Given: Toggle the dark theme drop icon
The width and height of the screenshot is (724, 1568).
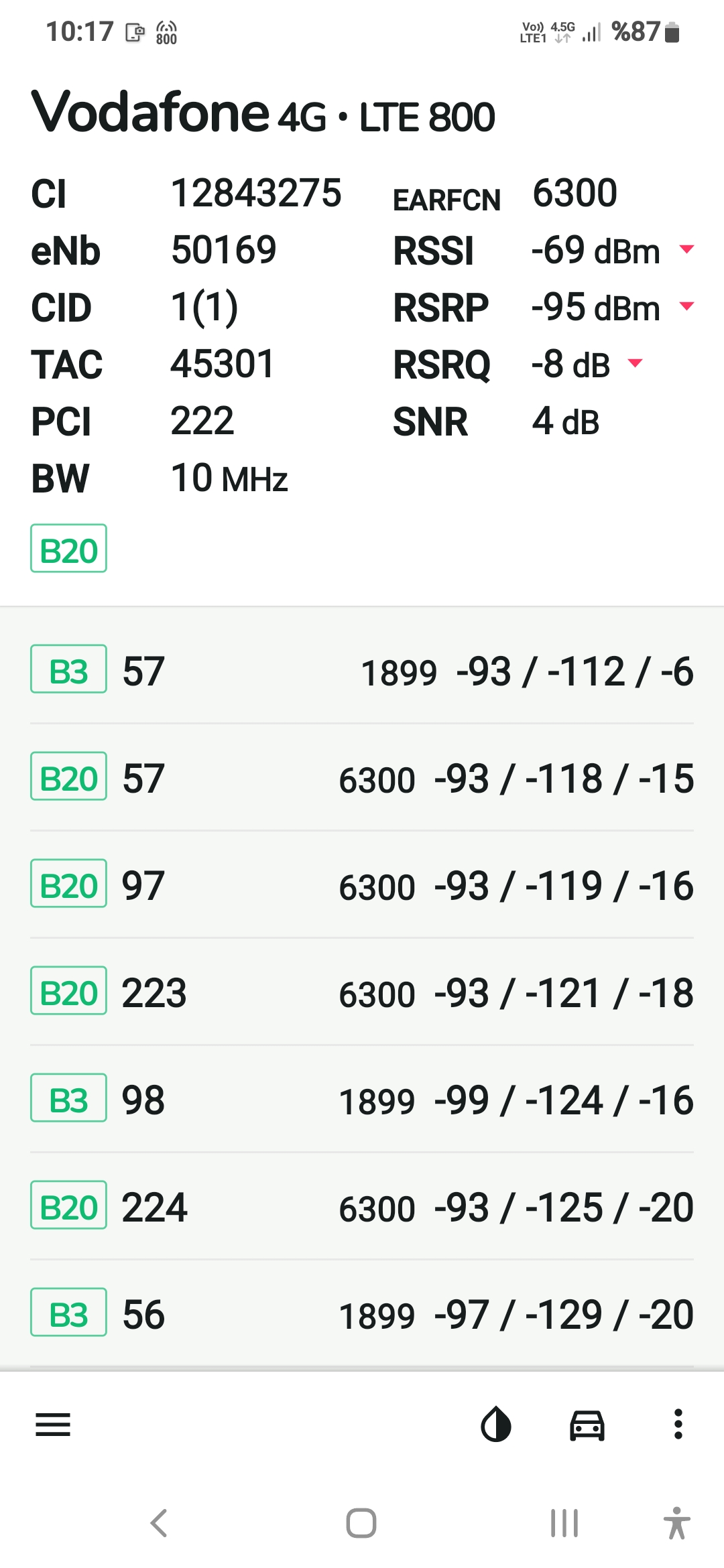Looking at the screenshot, I should pyautogui.click(x=496, y=1425).
